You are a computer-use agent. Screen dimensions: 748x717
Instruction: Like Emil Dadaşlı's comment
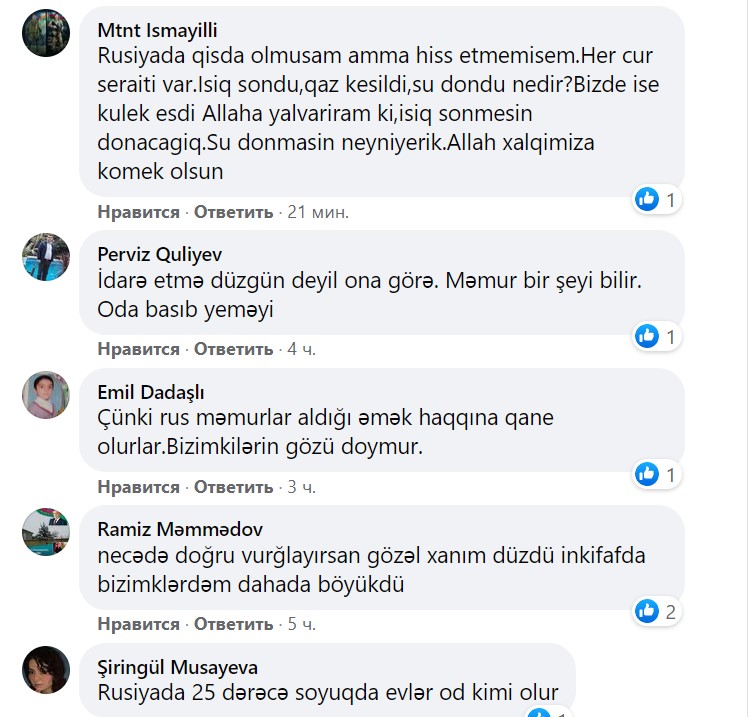(x=138, y=487)
